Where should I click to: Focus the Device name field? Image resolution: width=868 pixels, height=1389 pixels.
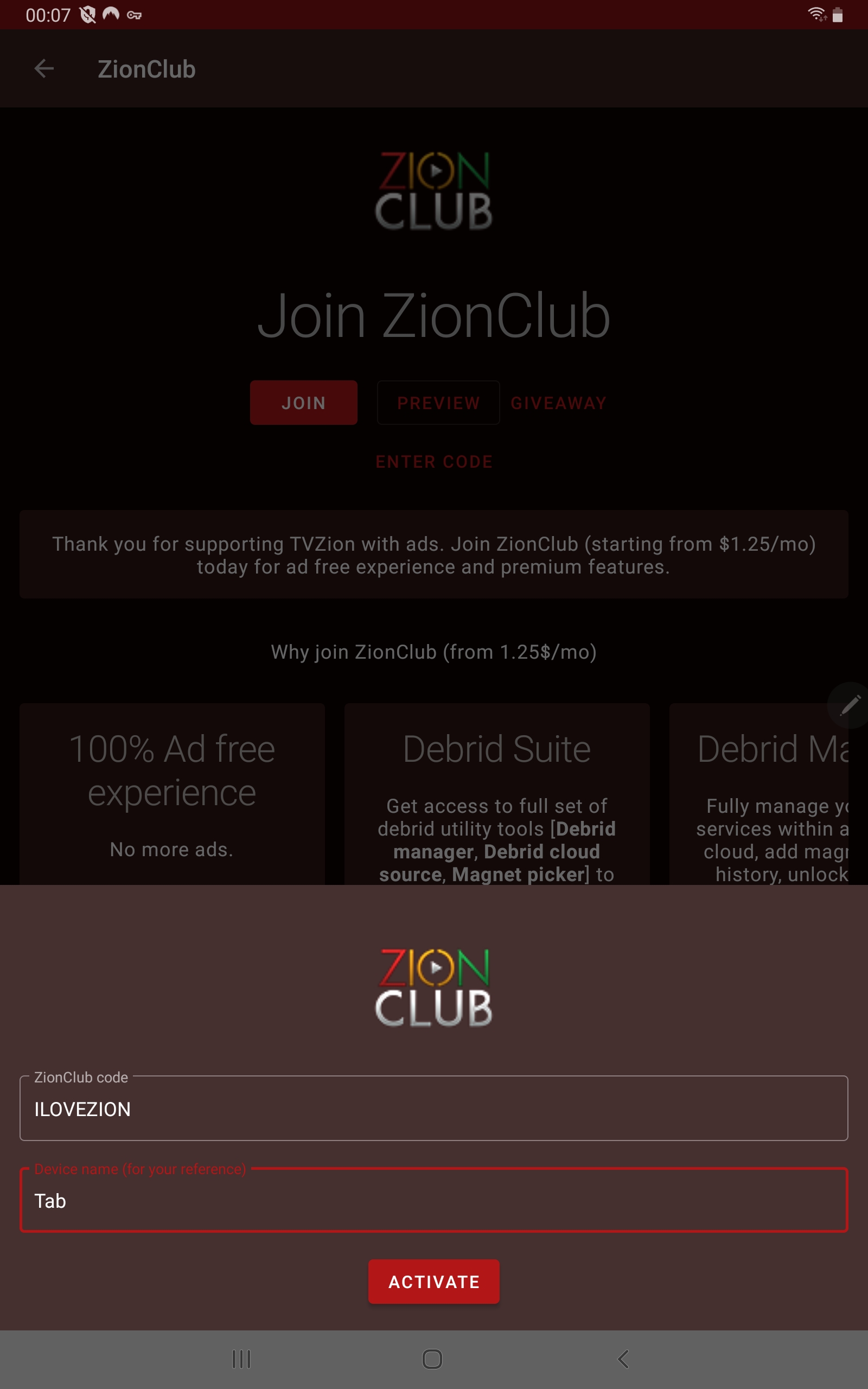click(433, 1200)
